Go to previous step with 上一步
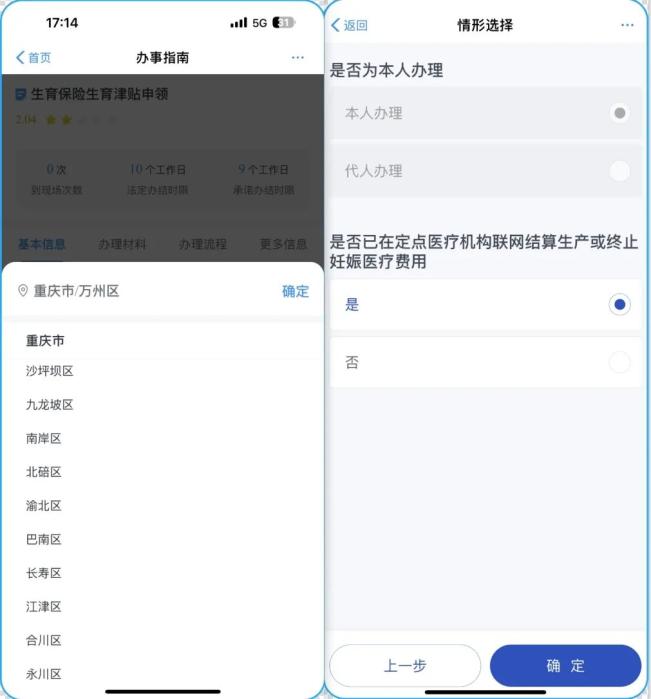Viewport: 651px width, 699px height. click(405, 666)
